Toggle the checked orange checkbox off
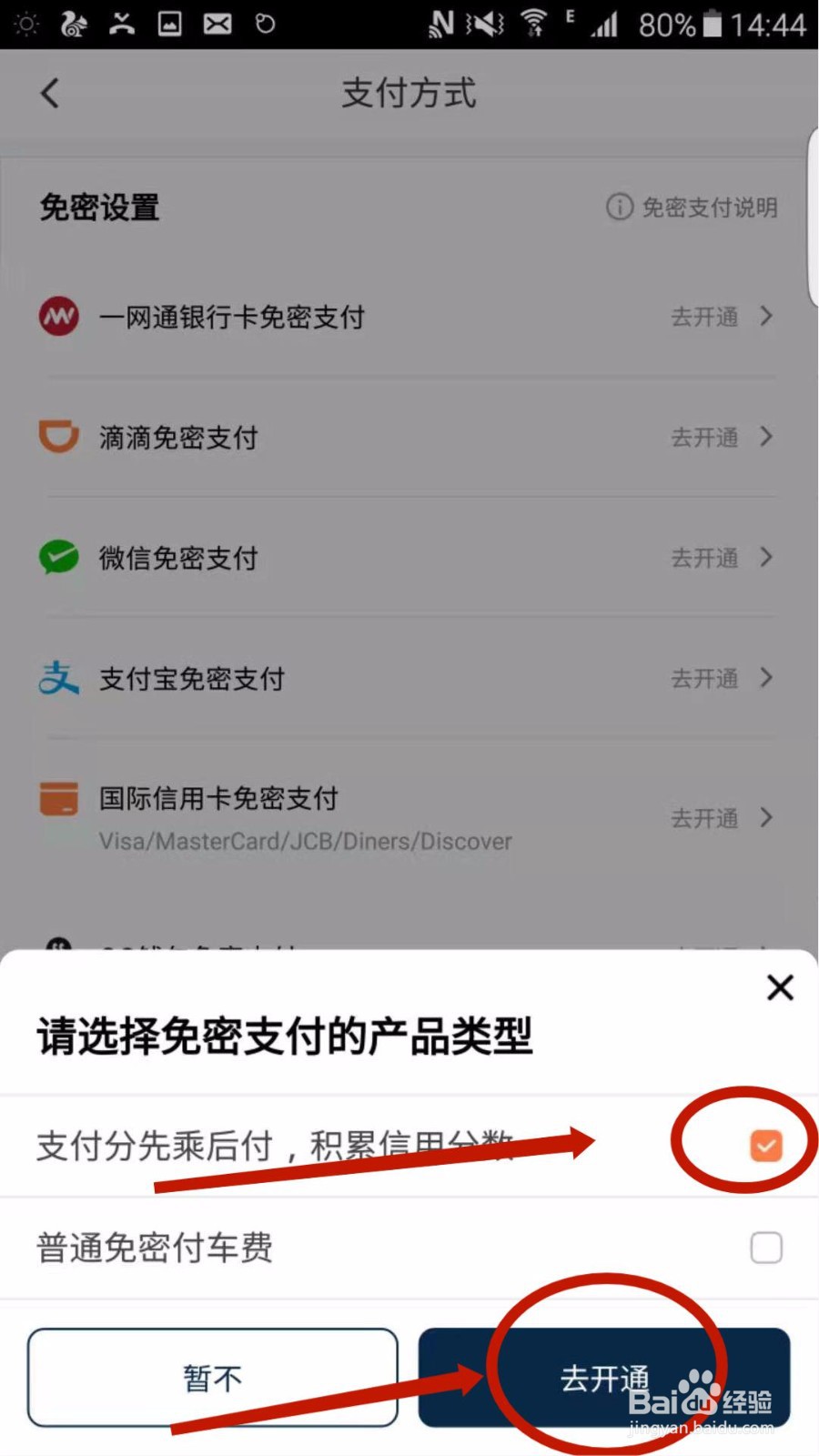Viewport: 819px width, 1456px height. click(765, 1146)
